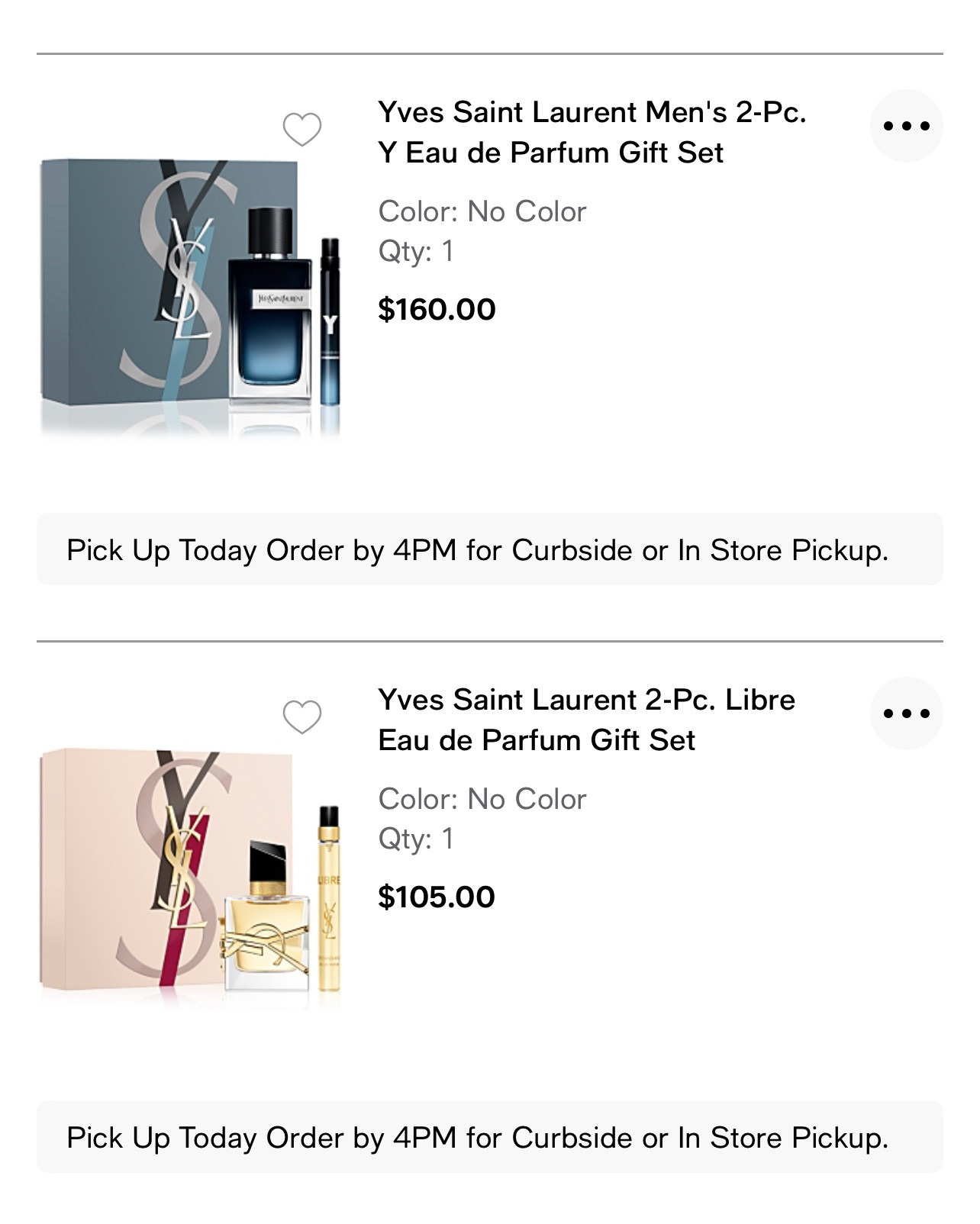
Task: Favorite the Men's Y Eau de Parfum set
Action: pyautogui.click(x=302, y=129)
